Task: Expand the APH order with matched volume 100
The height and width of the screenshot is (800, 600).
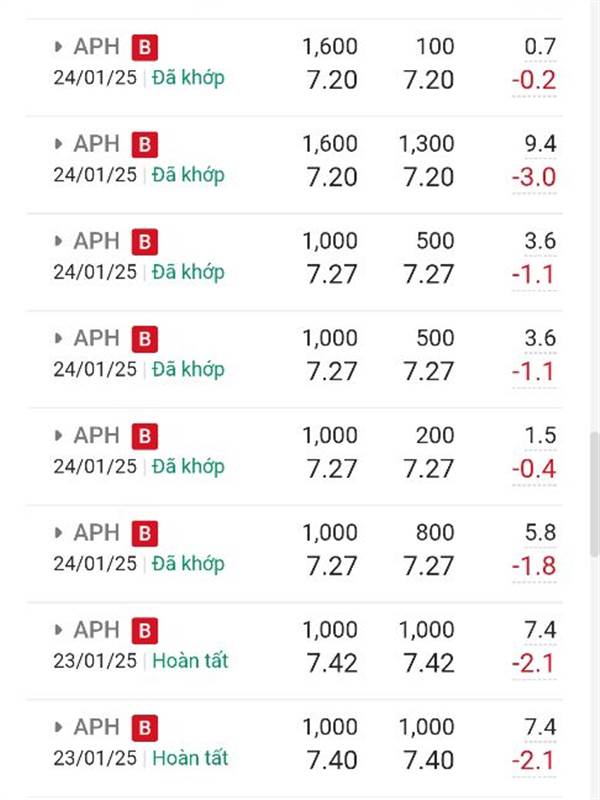Action: [60, 47]
